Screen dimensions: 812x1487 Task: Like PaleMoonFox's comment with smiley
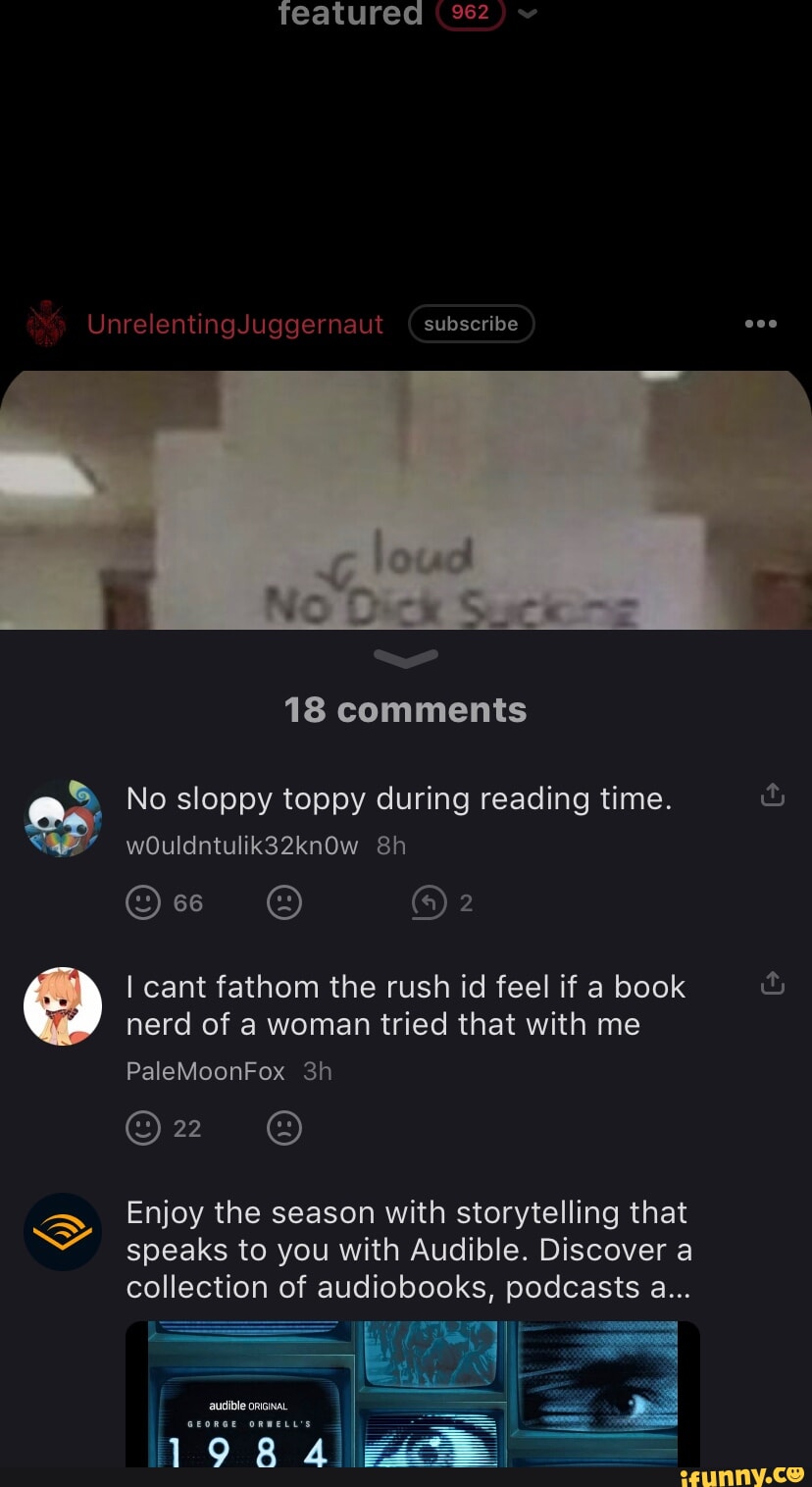tap(143, 1129)
